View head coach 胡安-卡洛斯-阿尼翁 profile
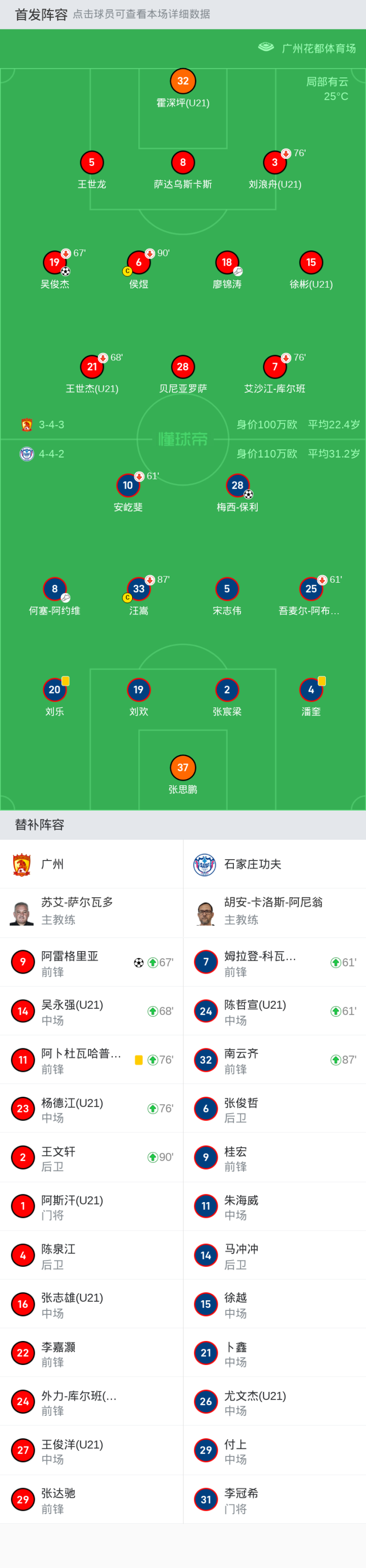366x1568 pixels. (275, 913)
